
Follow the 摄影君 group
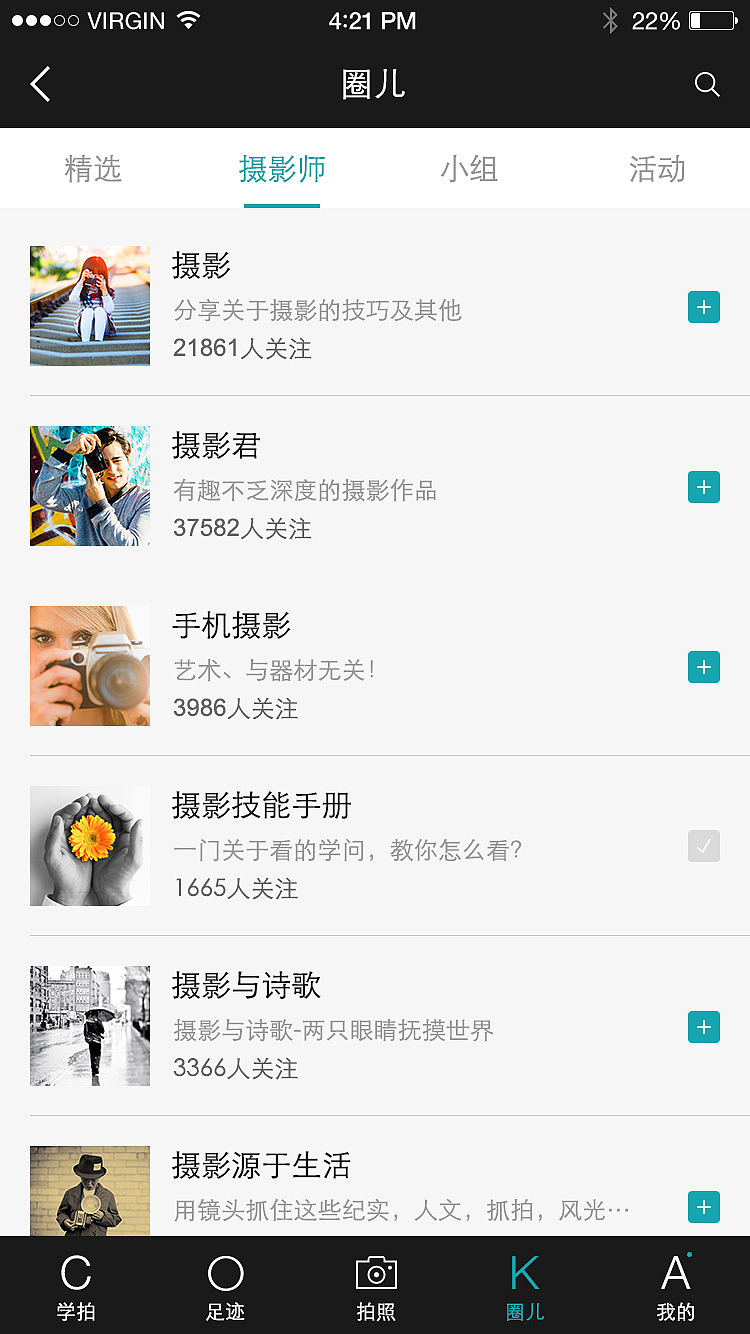pyautogui.click(x=703, y=487)
